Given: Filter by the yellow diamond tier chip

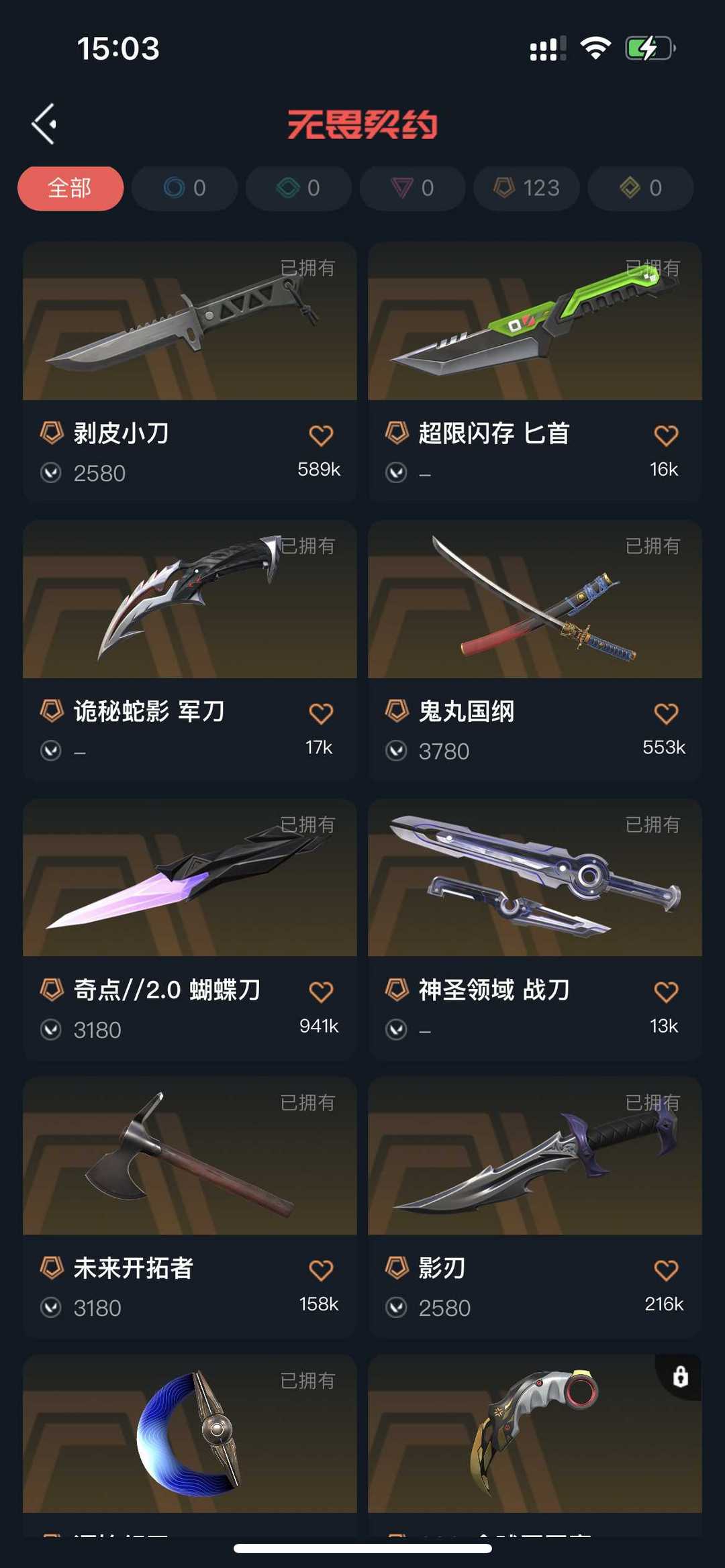Looking at the screenshot, I should click(x=641, y=189).
